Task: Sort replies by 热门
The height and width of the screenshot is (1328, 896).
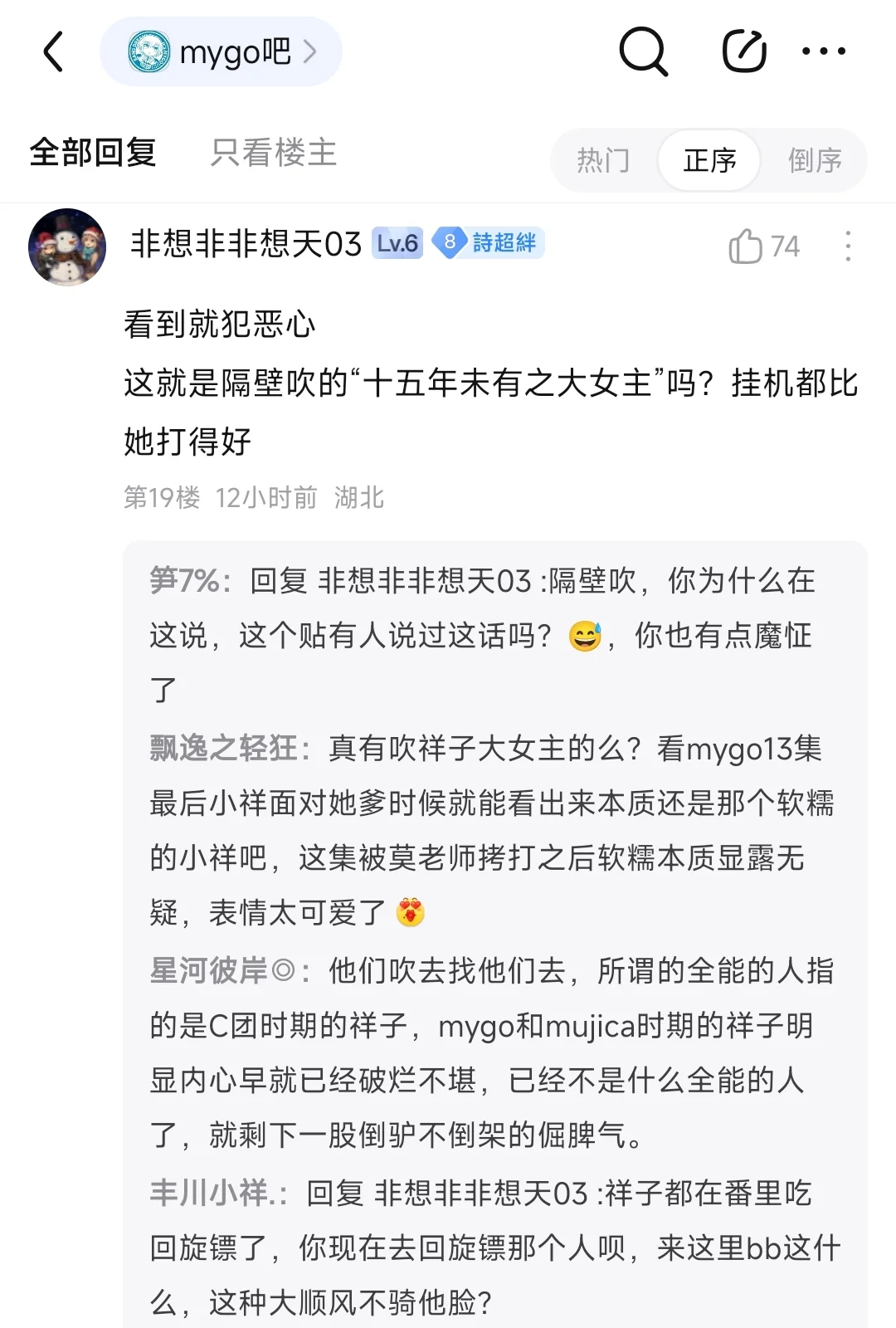Action: pyautogui.click(x=603, y=160)
